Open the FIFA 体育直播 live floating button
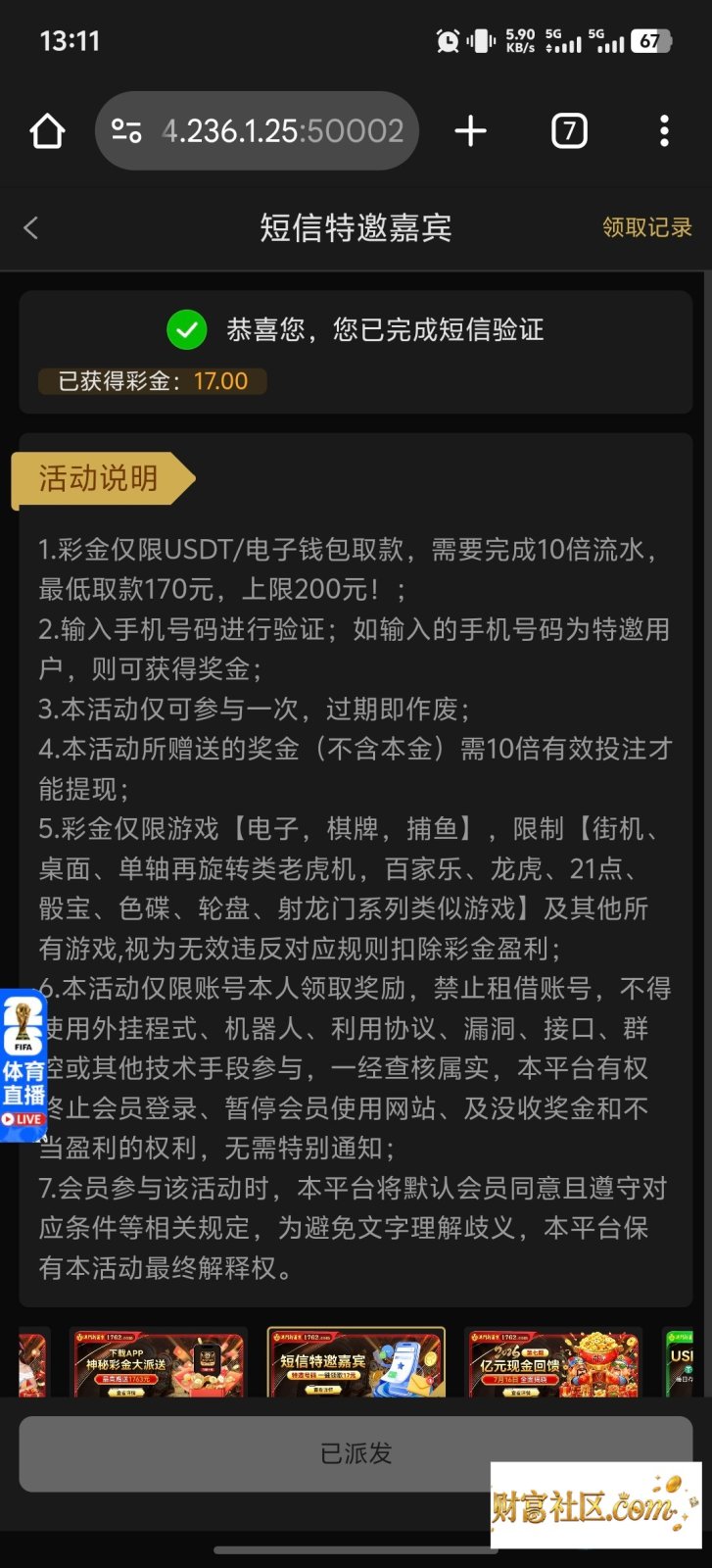The height and width of the screenshot is (1568, 712). point(23,1065)
